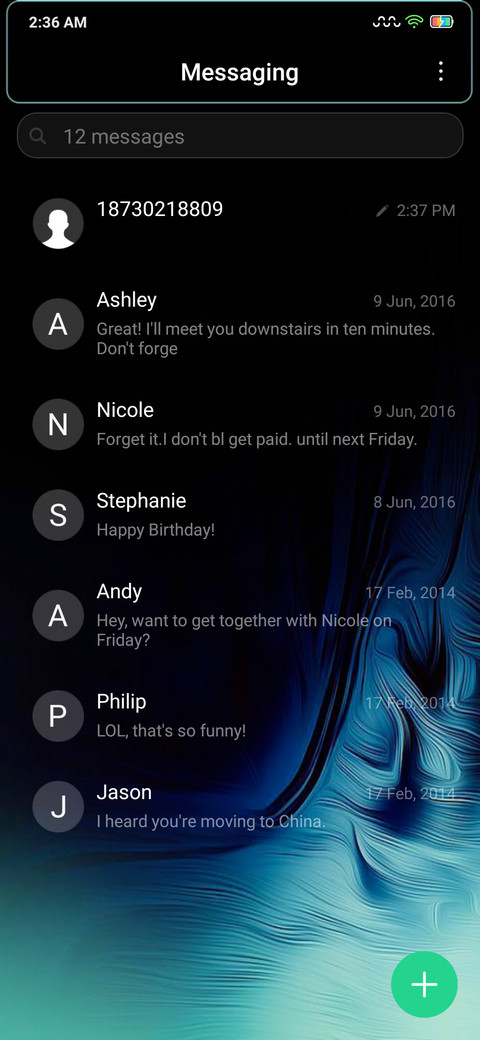View Philip's message thread
The height and width of the screenshot is (1040, 480).
[x=240, y=716]
